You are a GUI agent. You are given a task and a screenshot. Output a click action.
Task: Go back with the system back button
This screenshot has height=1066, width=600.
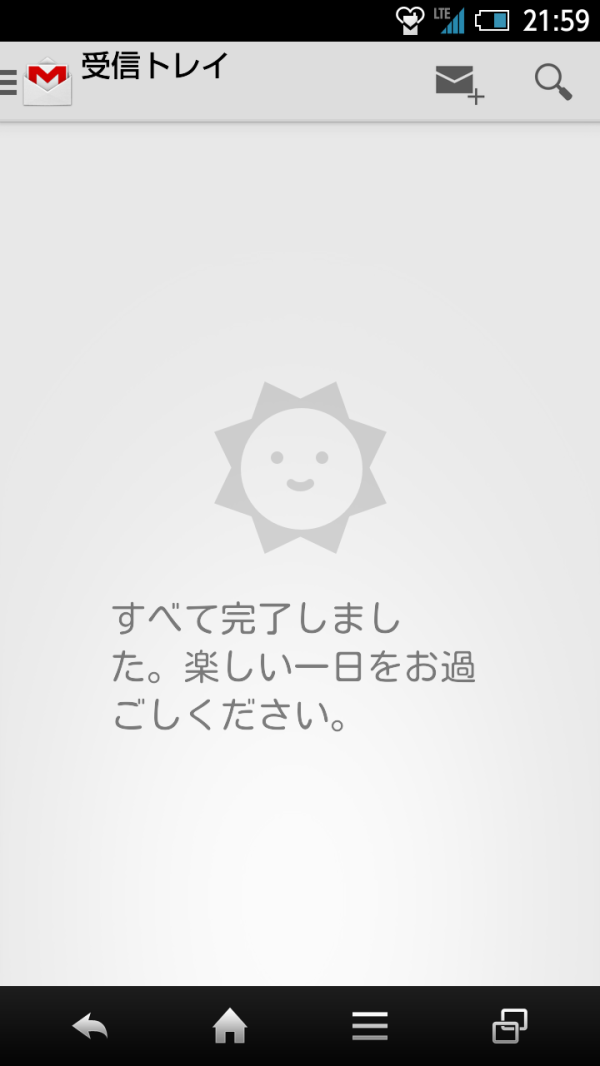coord(90,1026)
